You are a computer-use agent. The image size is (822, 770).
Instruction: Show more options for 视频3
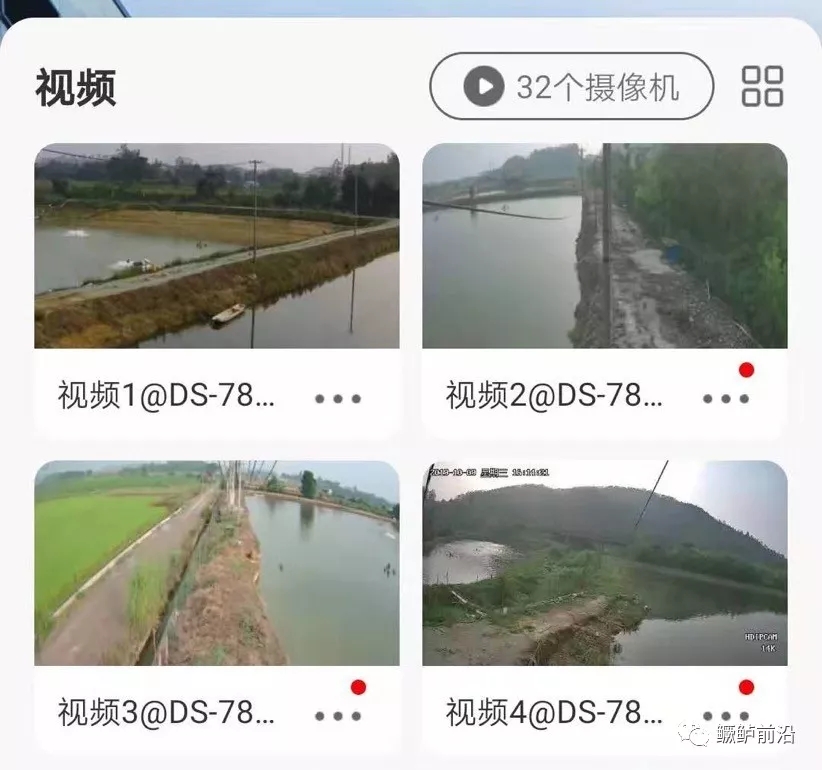(x=338, y=715)
